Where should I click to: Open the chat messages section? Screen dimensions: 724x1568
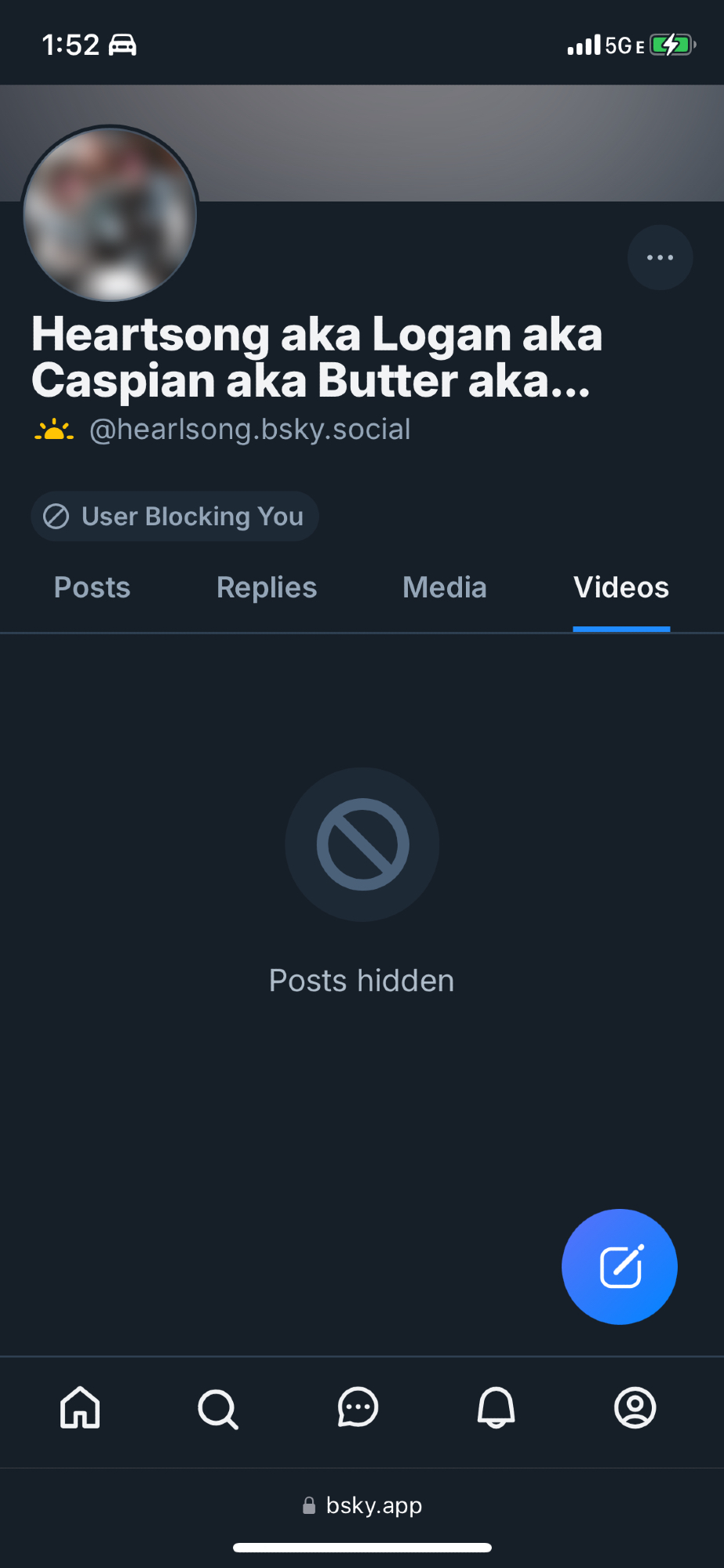pyautogui.click(x=358, y=1408)
